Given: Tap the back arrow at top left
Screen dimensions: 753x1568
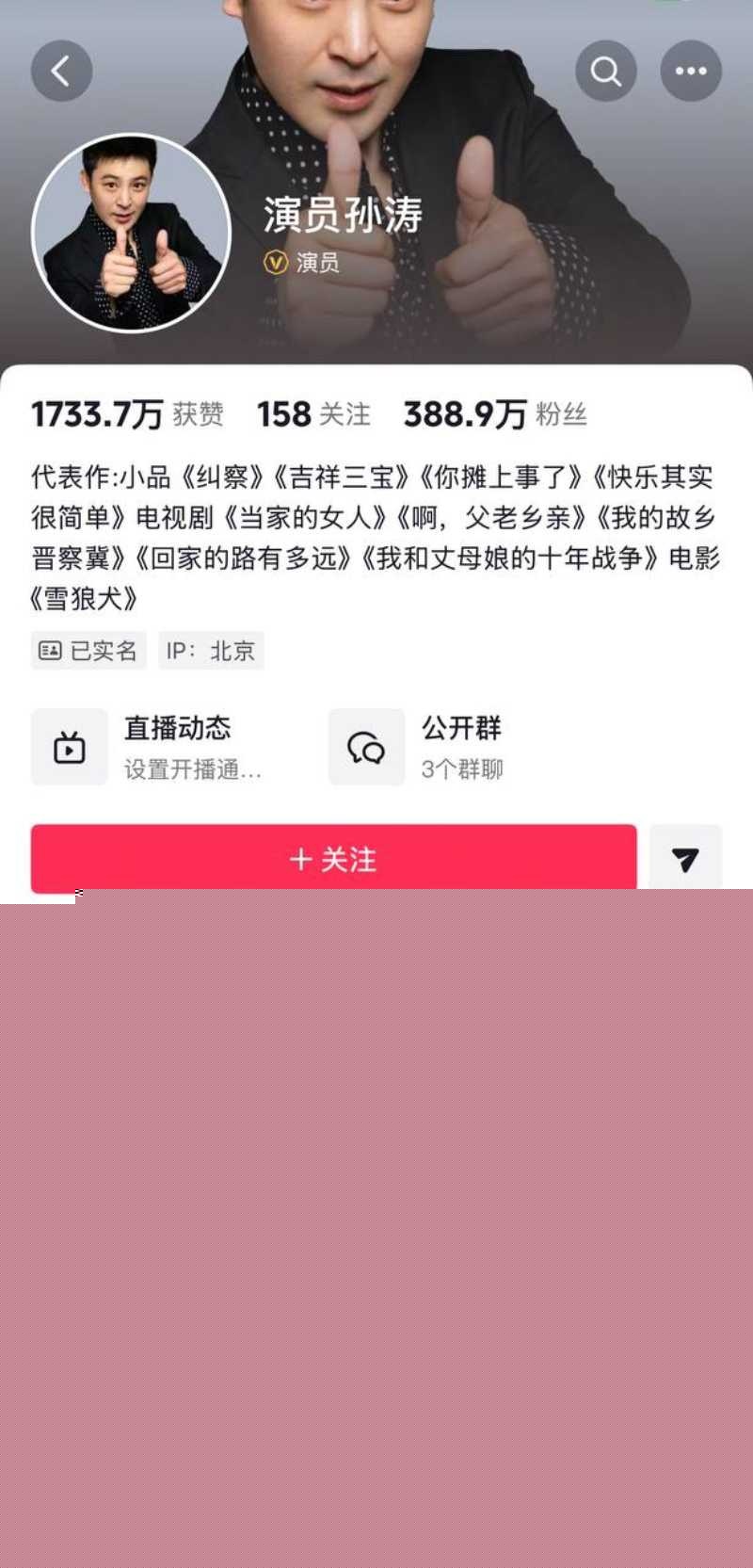Looking at the screenshot, I should 60,70.
